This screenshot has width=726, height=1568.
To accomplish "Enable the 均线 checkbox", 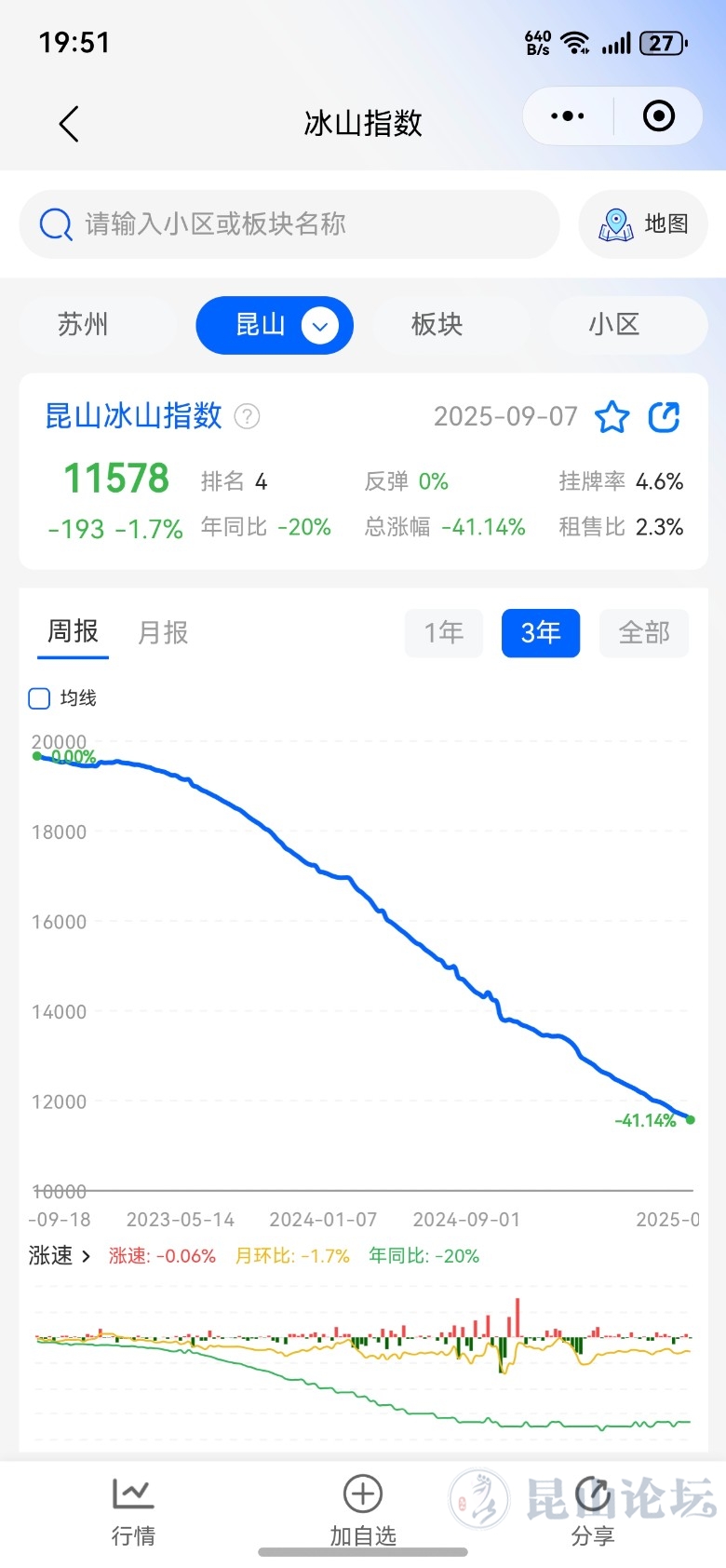I will click(40, 698).
